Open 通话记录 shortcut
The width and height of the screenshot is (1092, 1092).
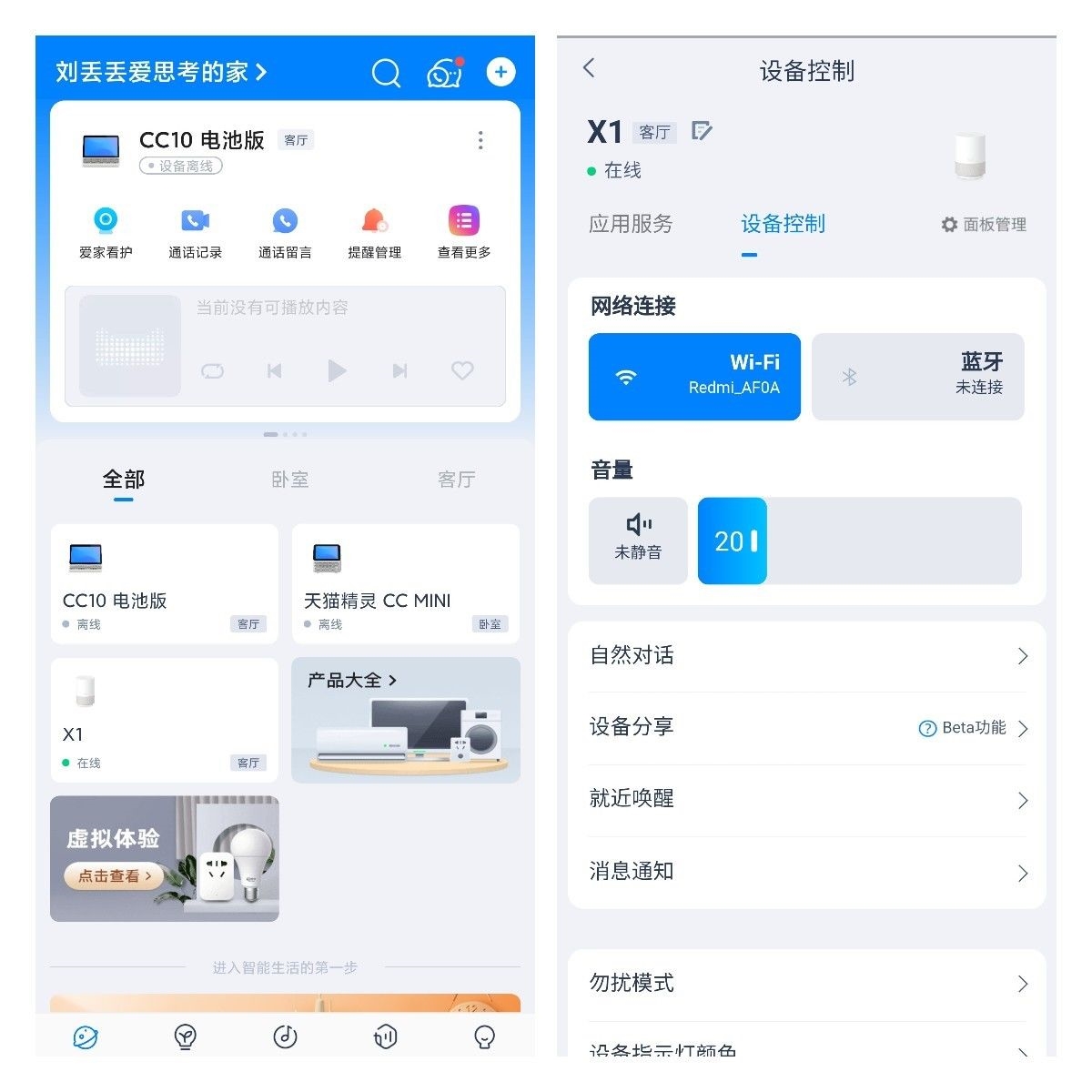195,232
